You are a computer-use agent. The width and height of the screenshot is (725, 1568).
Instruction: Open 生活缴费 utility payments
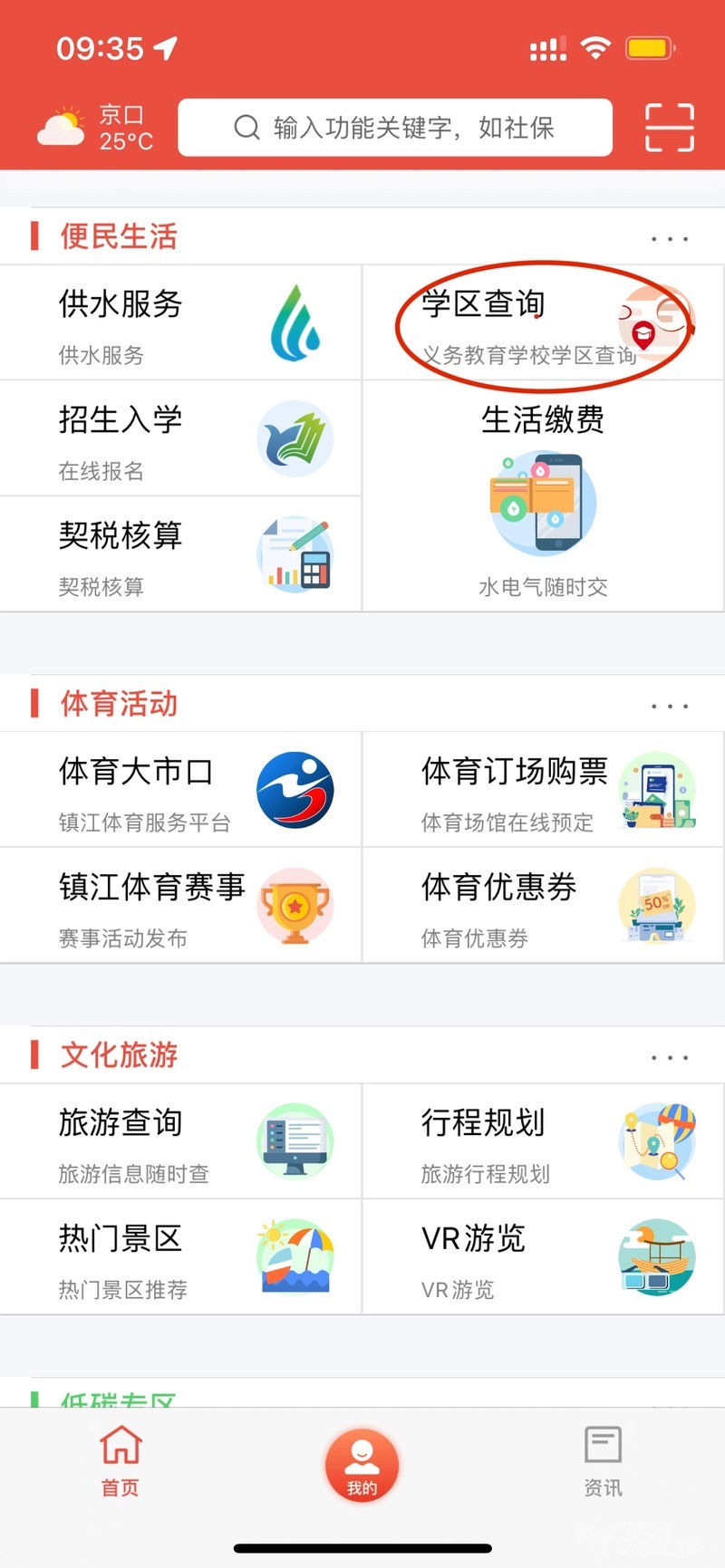coord(542,496)
